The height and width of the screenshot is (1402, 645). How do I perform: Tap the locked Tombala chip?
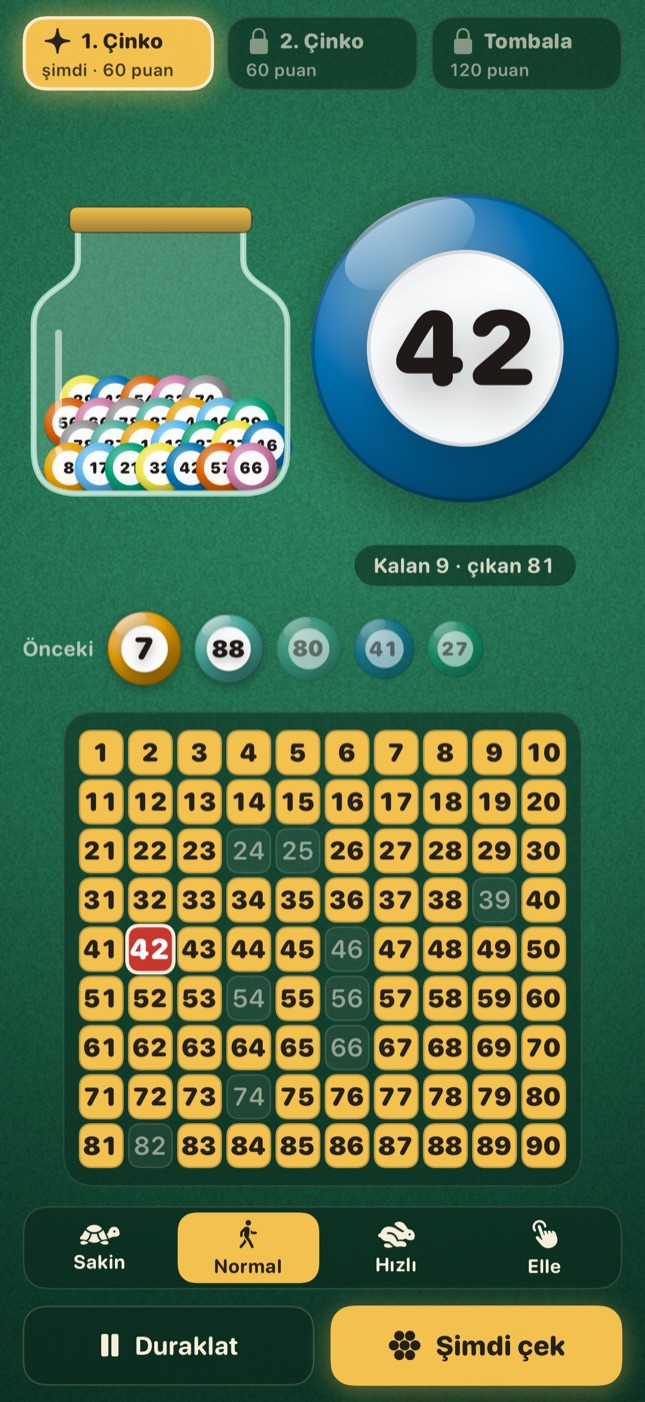click(x=526, y=54)
